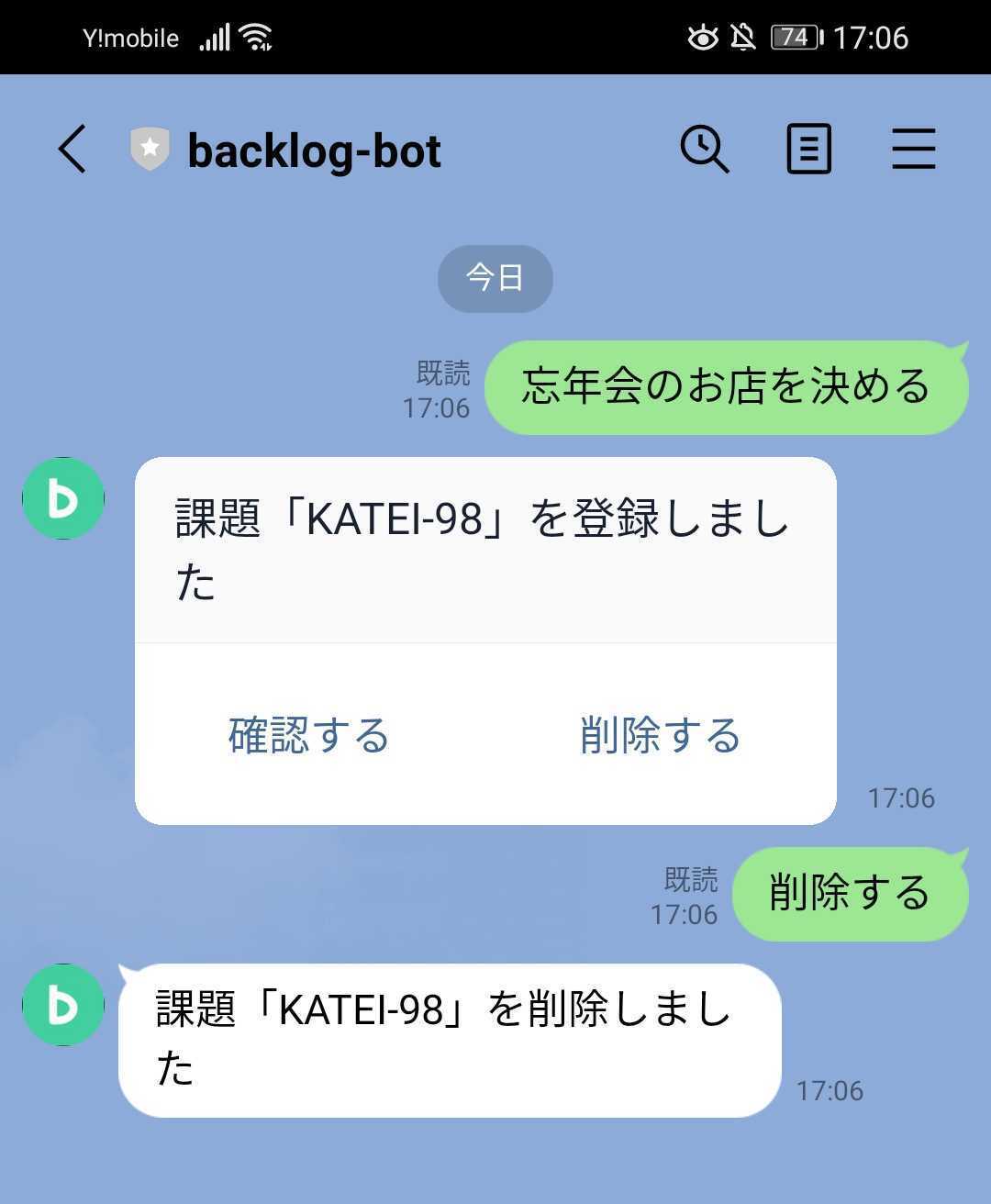Open the notes/announcement icon in the header
The image size is (991, 1204).
(x=808, y=149)
